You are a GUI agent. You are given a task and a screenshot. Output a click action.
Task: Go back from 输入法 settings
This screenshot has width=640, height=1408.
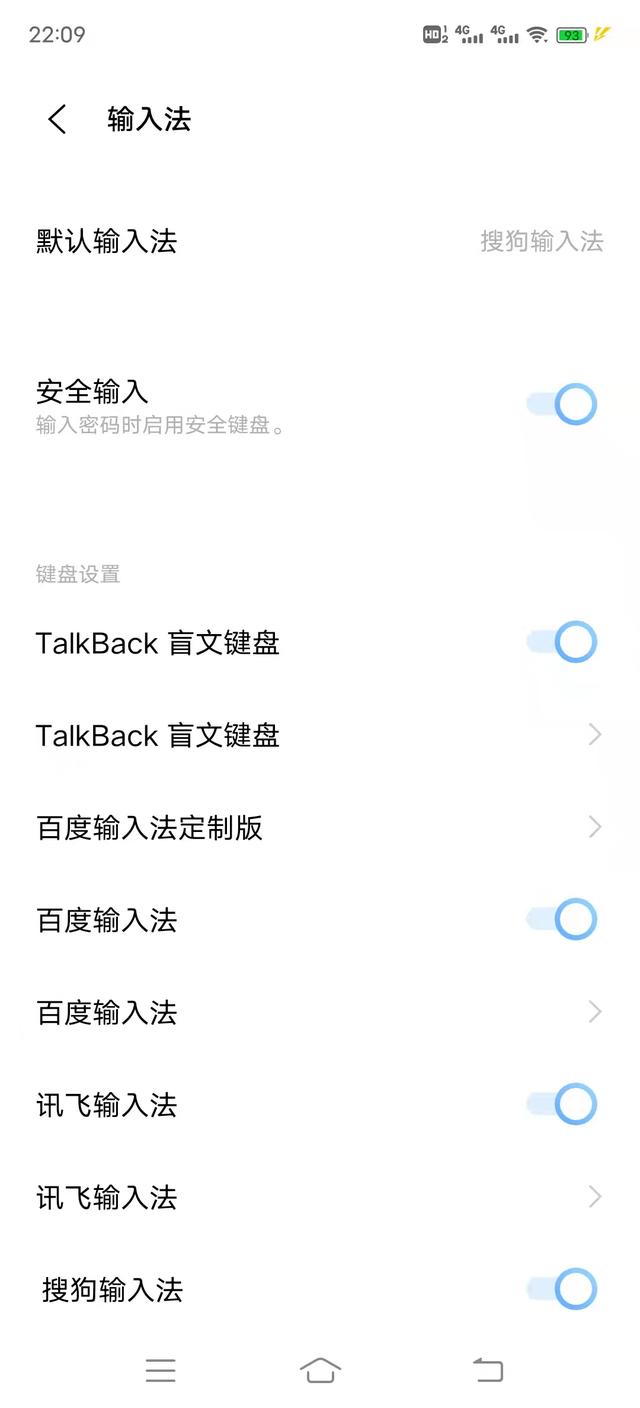tap(57, 120)
